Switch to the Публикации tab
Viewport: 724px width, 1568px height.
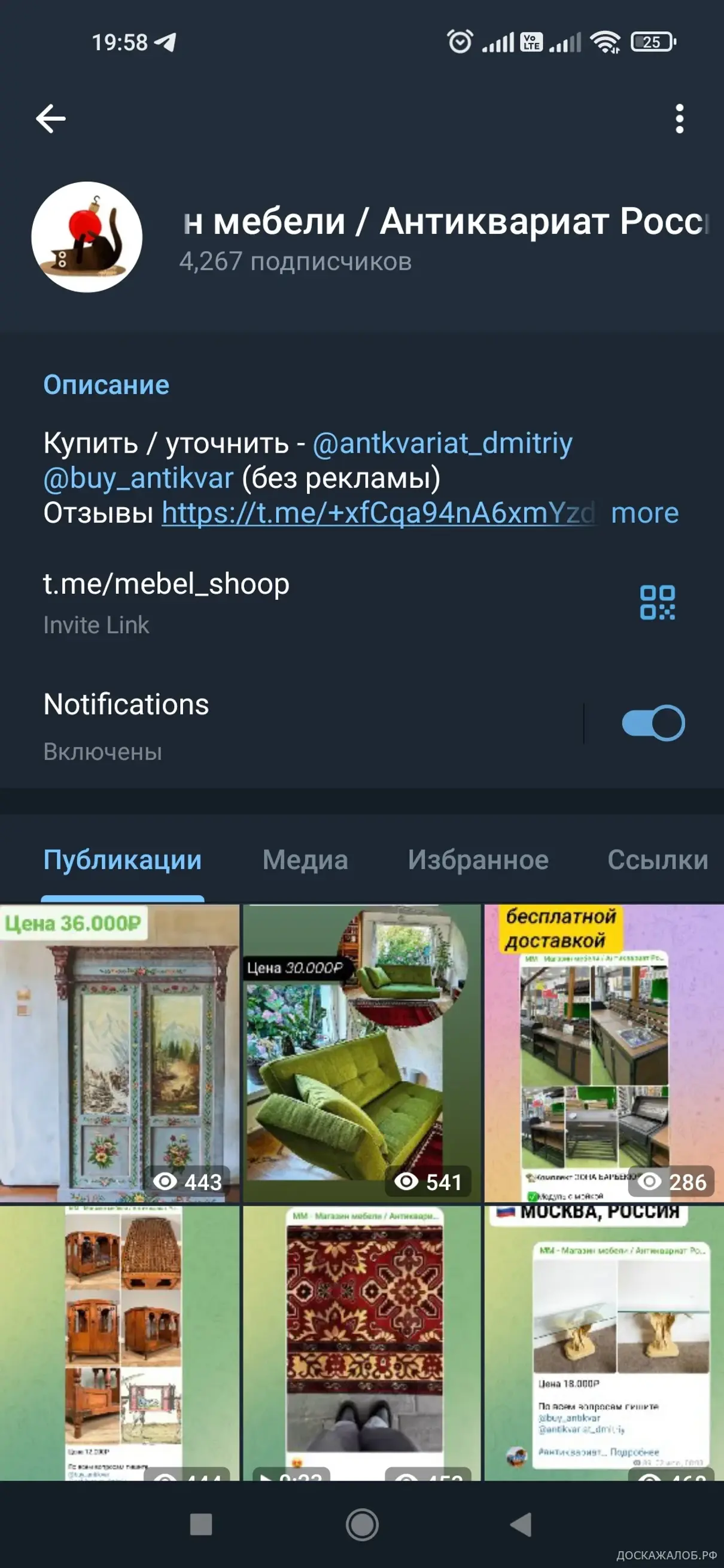123,859
